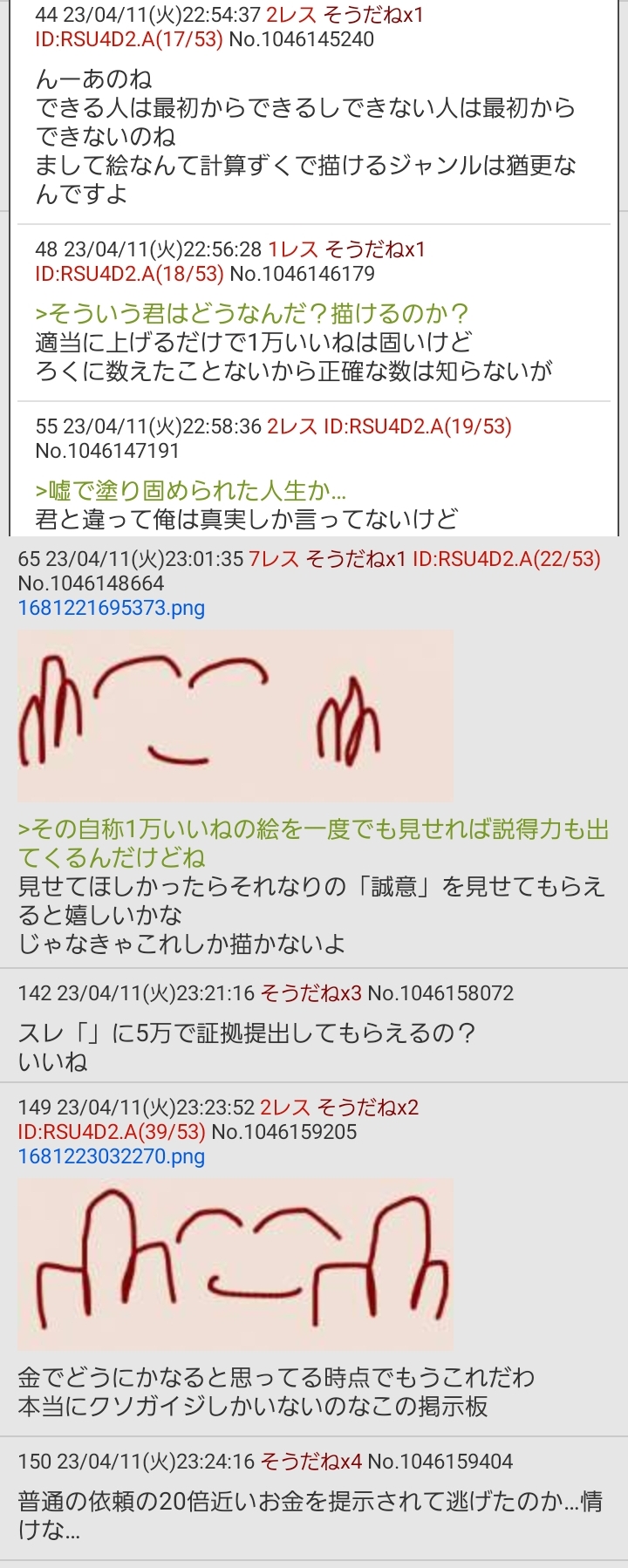Tap そうだねx3 on post 142

311,993
